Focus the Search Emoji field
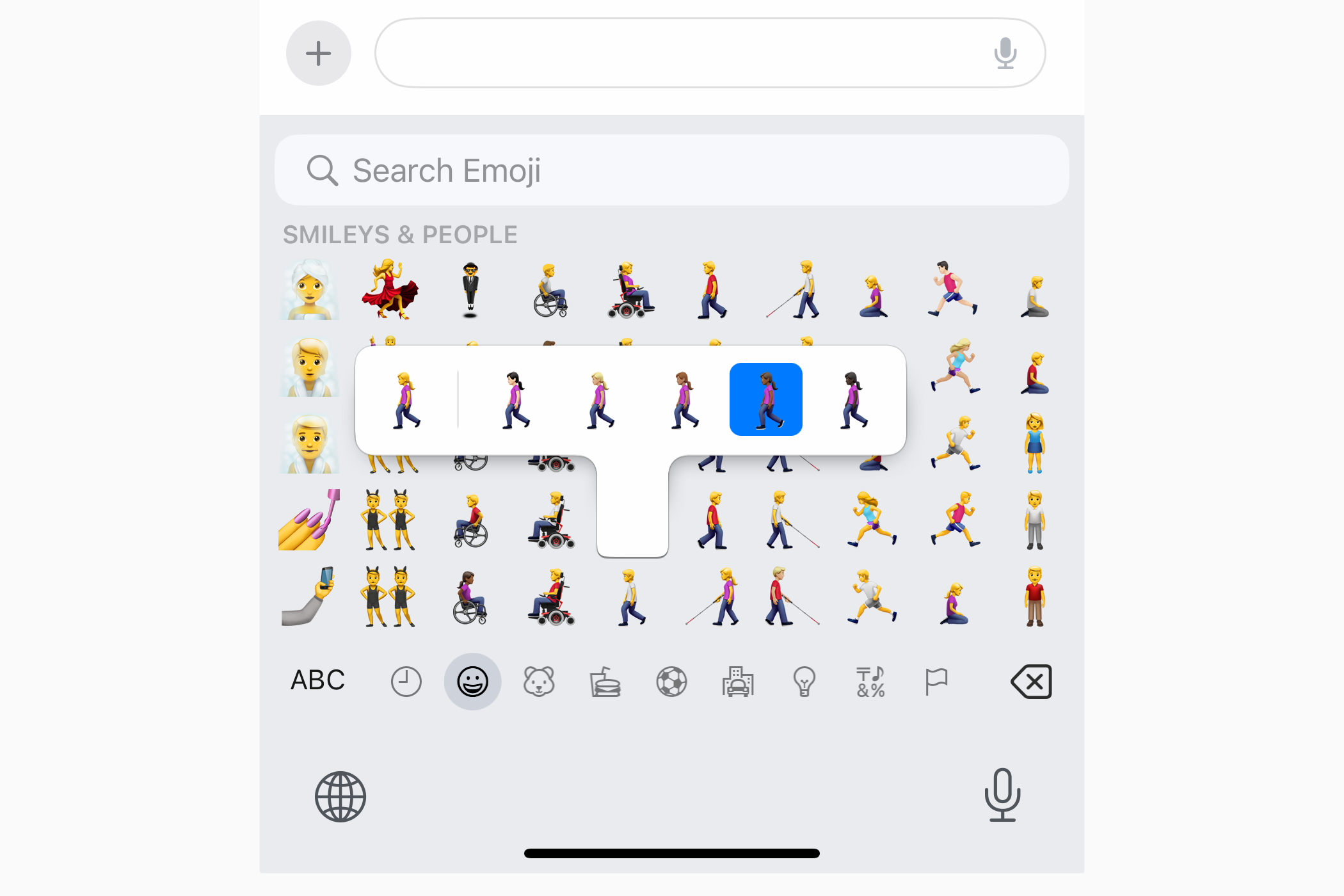Screen dimensions: 1344x896 [672, 170]
